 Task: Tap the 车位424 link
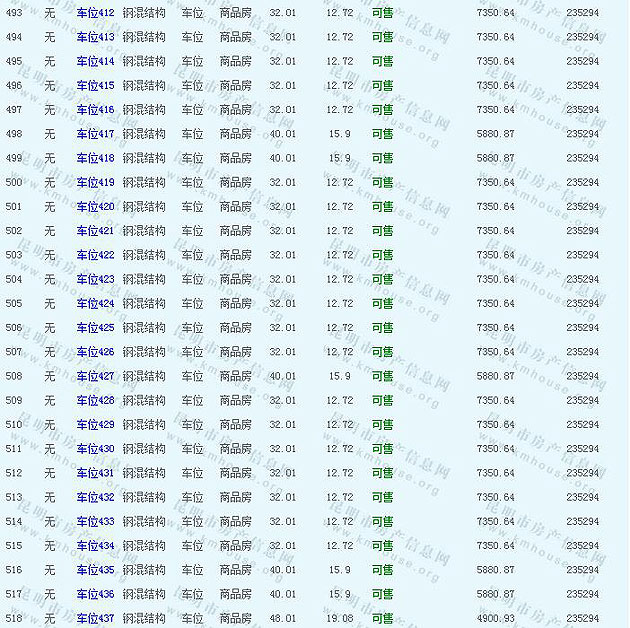point(95,304)
